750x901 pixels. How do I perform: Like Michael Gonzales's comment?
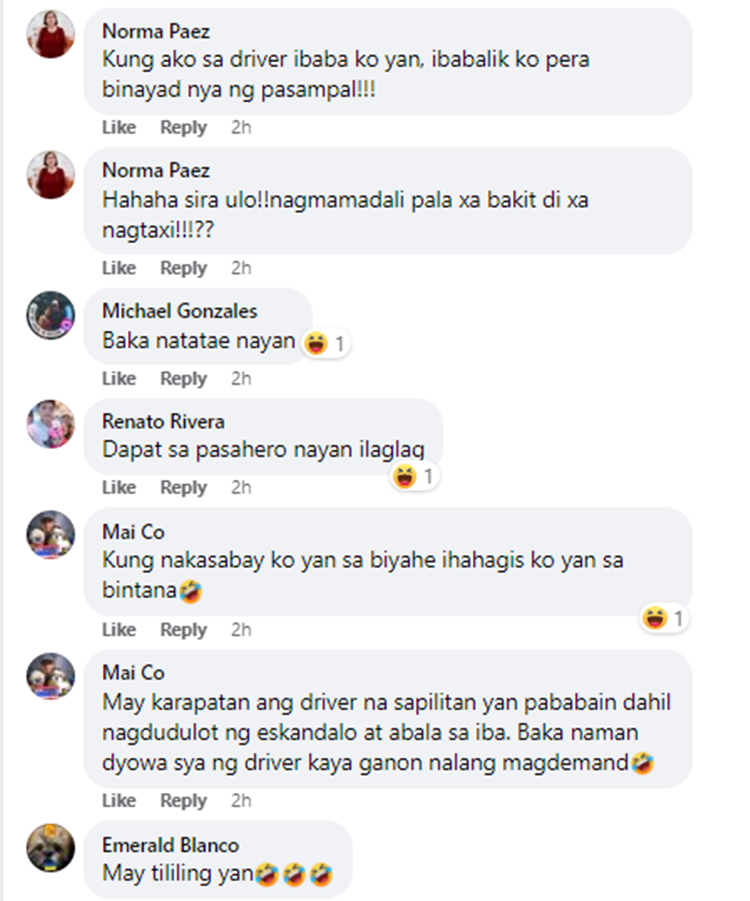tap(118, 378)
